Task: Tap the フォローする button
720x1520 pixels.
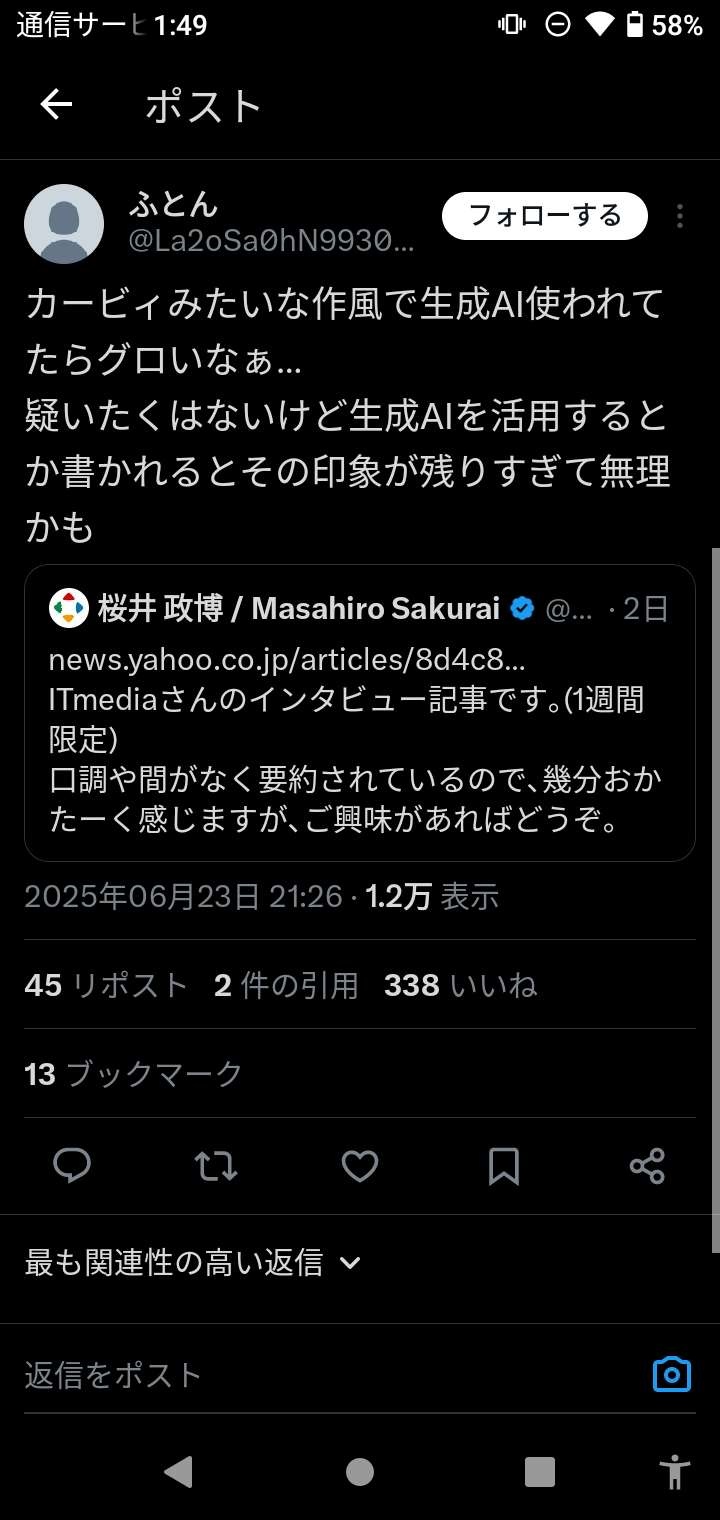Action: tap(545, 216)
